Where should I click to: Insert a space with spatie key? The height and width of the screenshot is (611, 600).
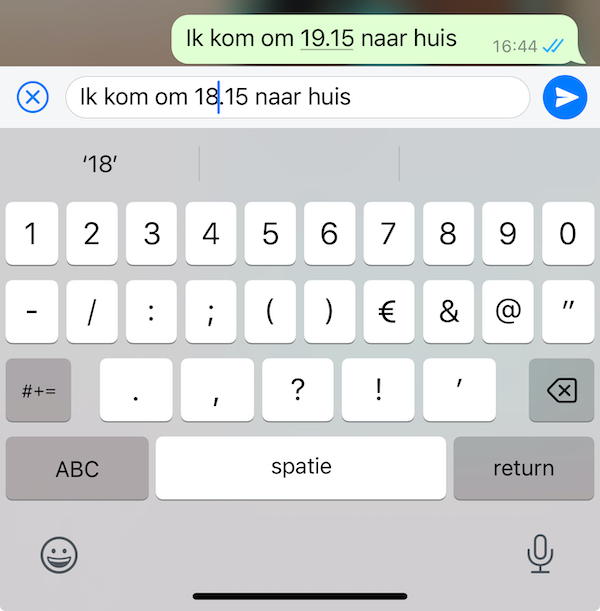point(301,468)
